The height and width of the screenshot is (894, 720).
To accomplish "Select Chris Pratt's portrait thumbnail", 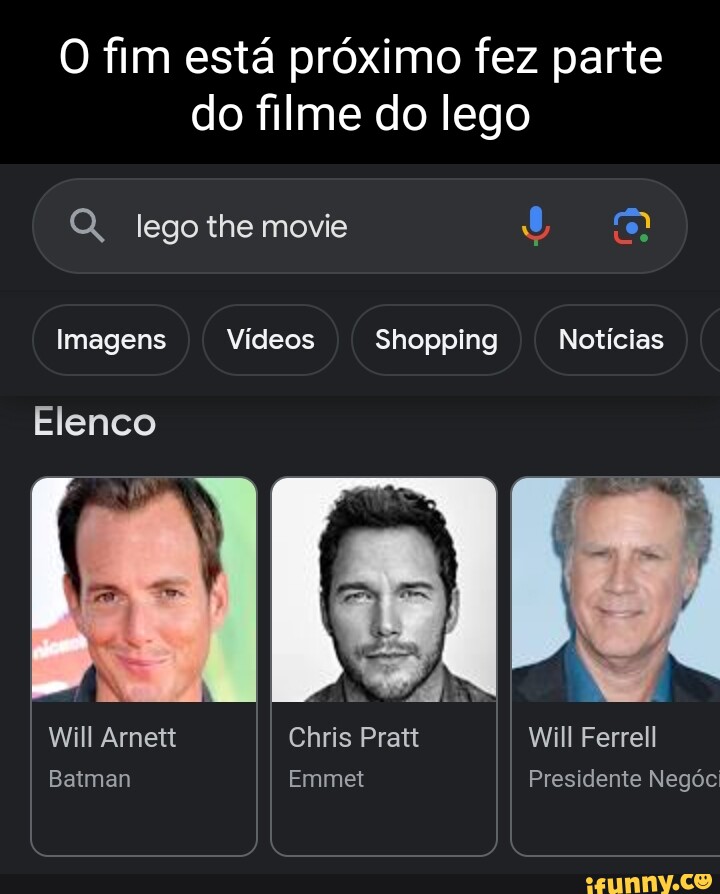I will coord(384,590).
